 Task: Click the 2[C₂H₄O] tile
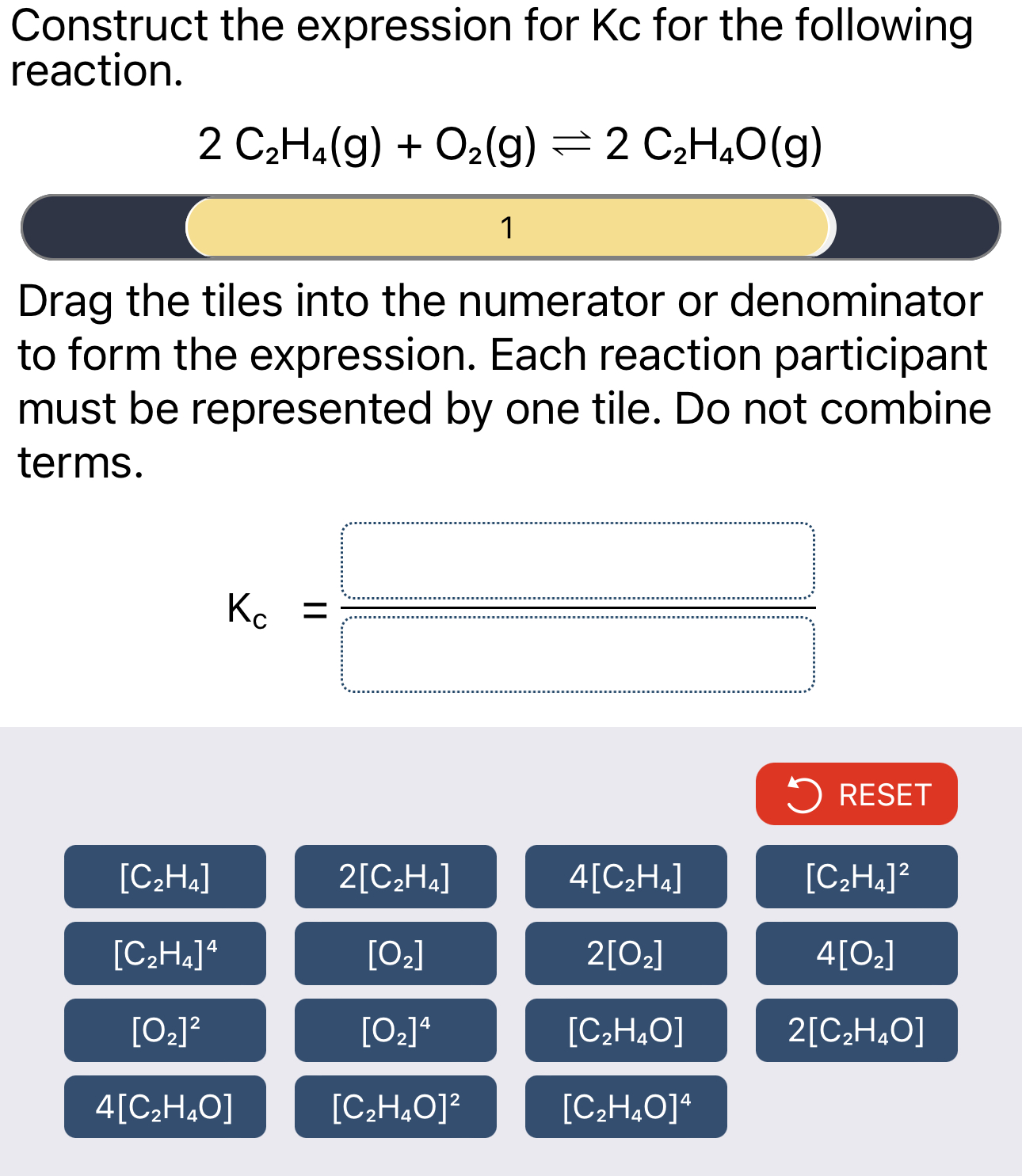point(856,1030)
